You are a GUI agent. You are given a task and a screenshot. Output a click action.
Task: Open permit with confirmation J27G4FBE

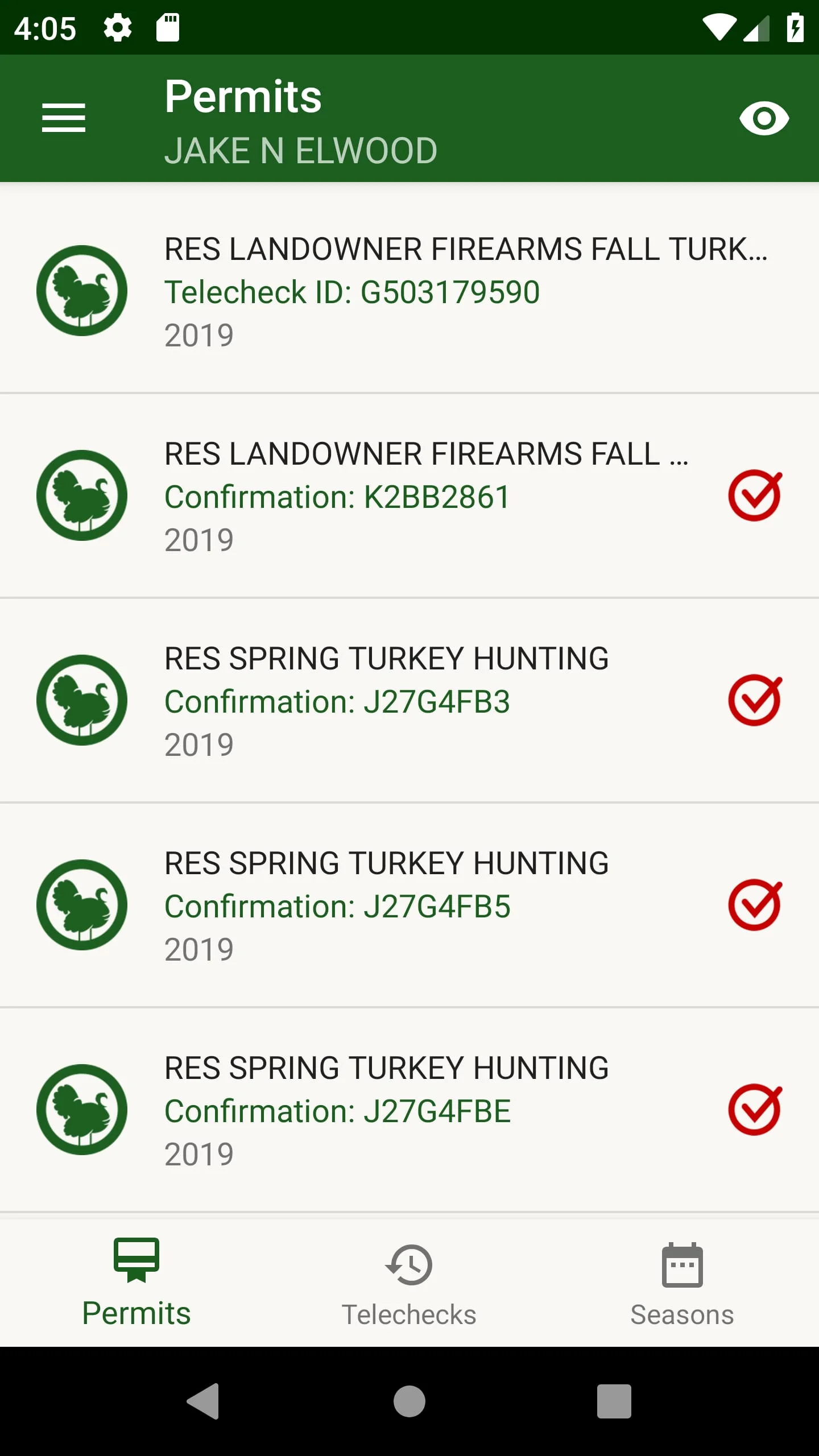click(398, 1109)
